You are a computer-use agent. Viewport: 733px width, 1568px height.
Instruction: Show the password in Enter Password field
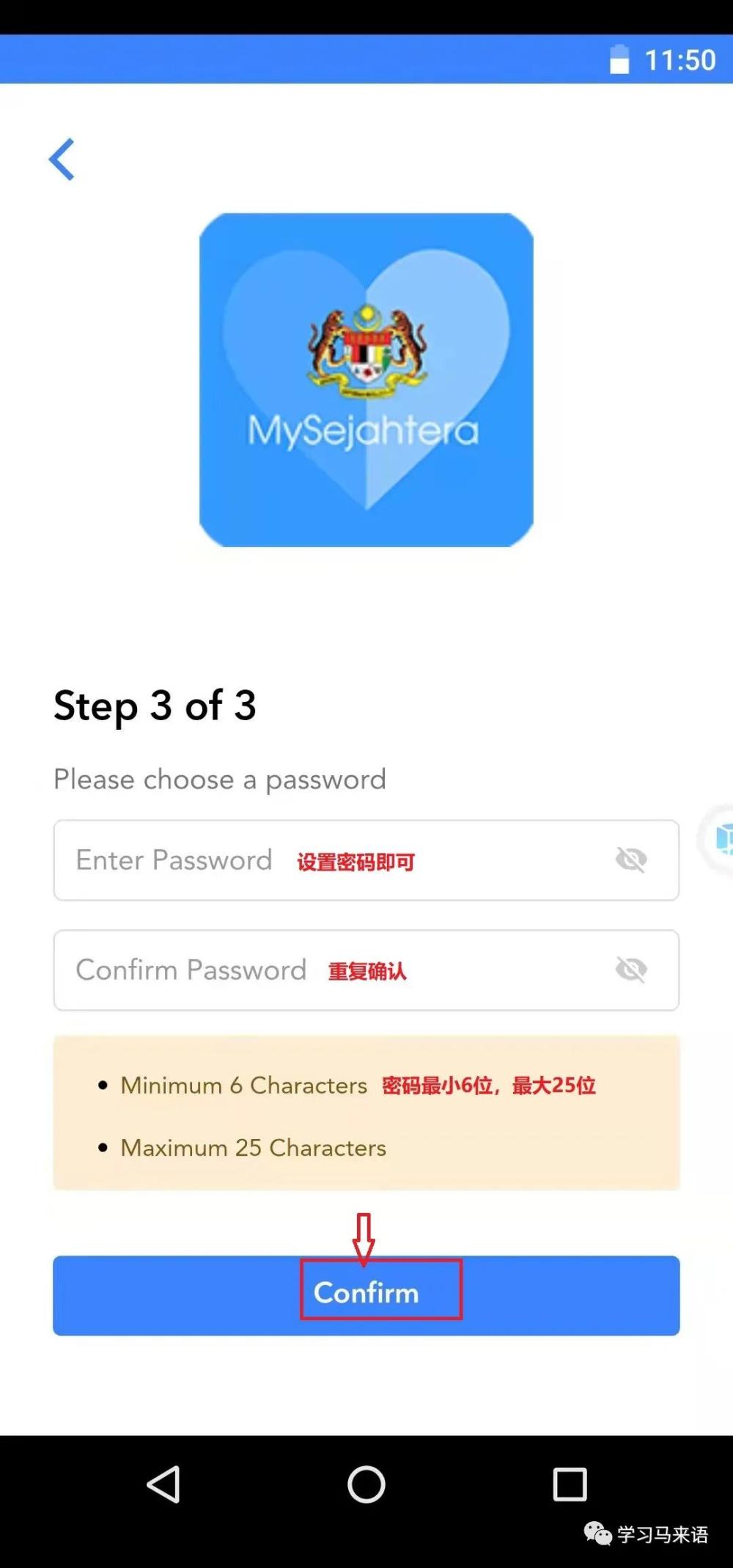633,859
